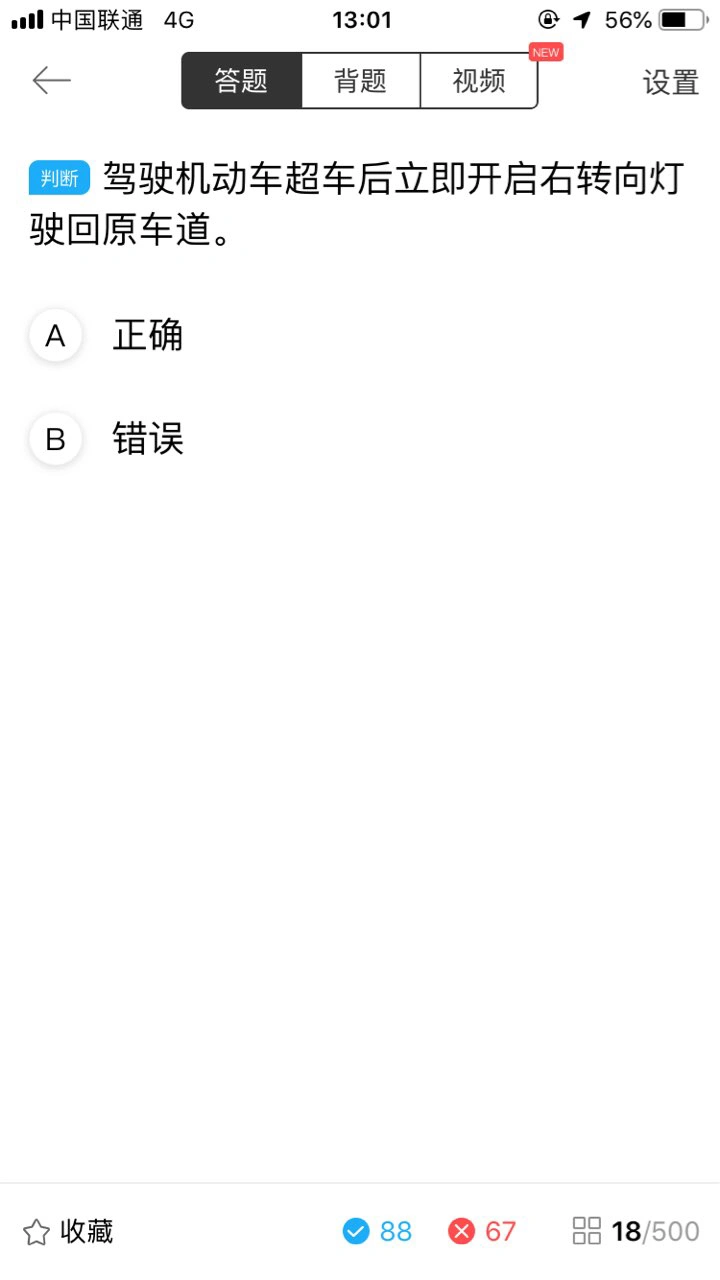Switch to the 背题 tab

coord(361,81)
